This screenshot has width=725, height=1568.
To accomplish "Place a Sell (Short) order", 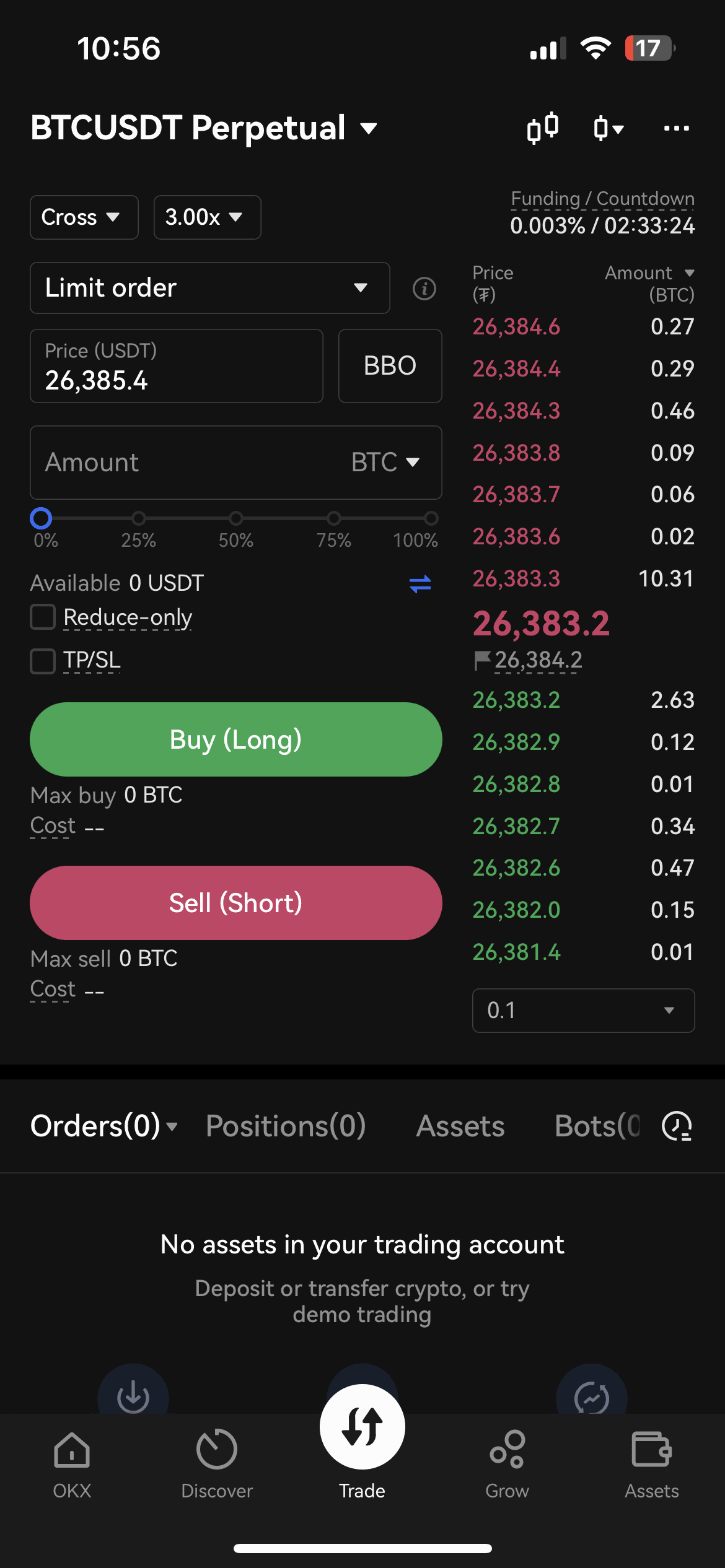I will pos(235,903).
